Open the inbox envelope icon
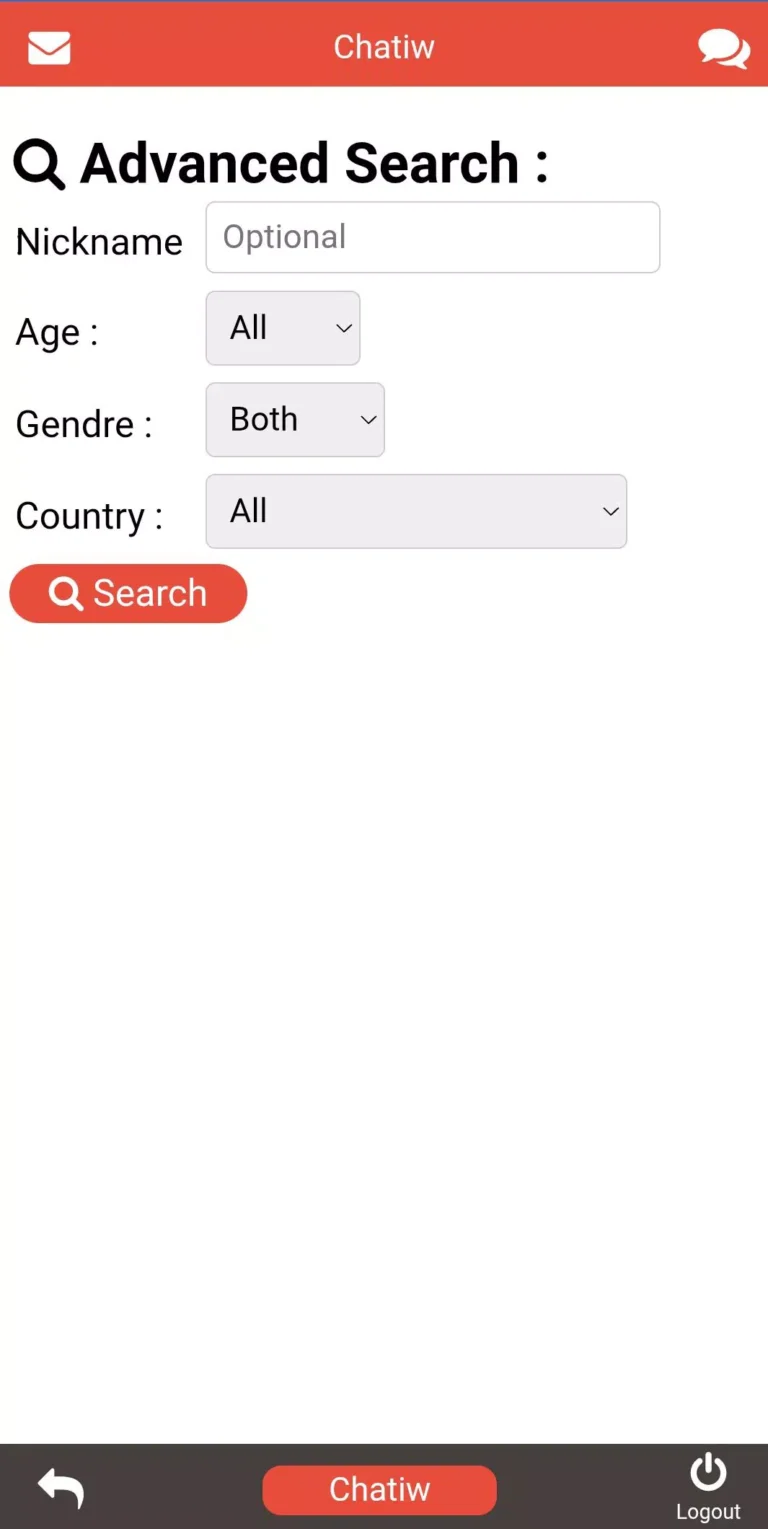 click(x=49, y=47)
